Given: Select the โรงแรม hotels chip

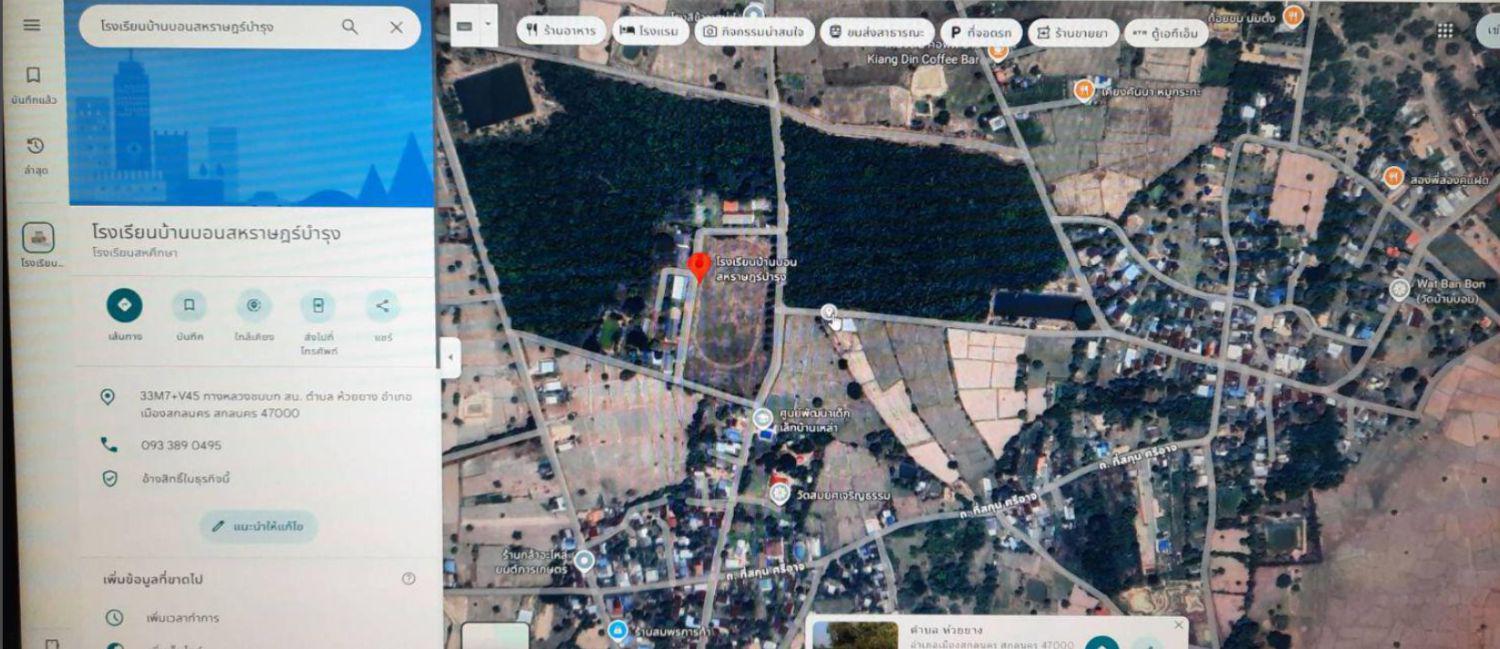Looking at the screenshot, I should point(651,31).
